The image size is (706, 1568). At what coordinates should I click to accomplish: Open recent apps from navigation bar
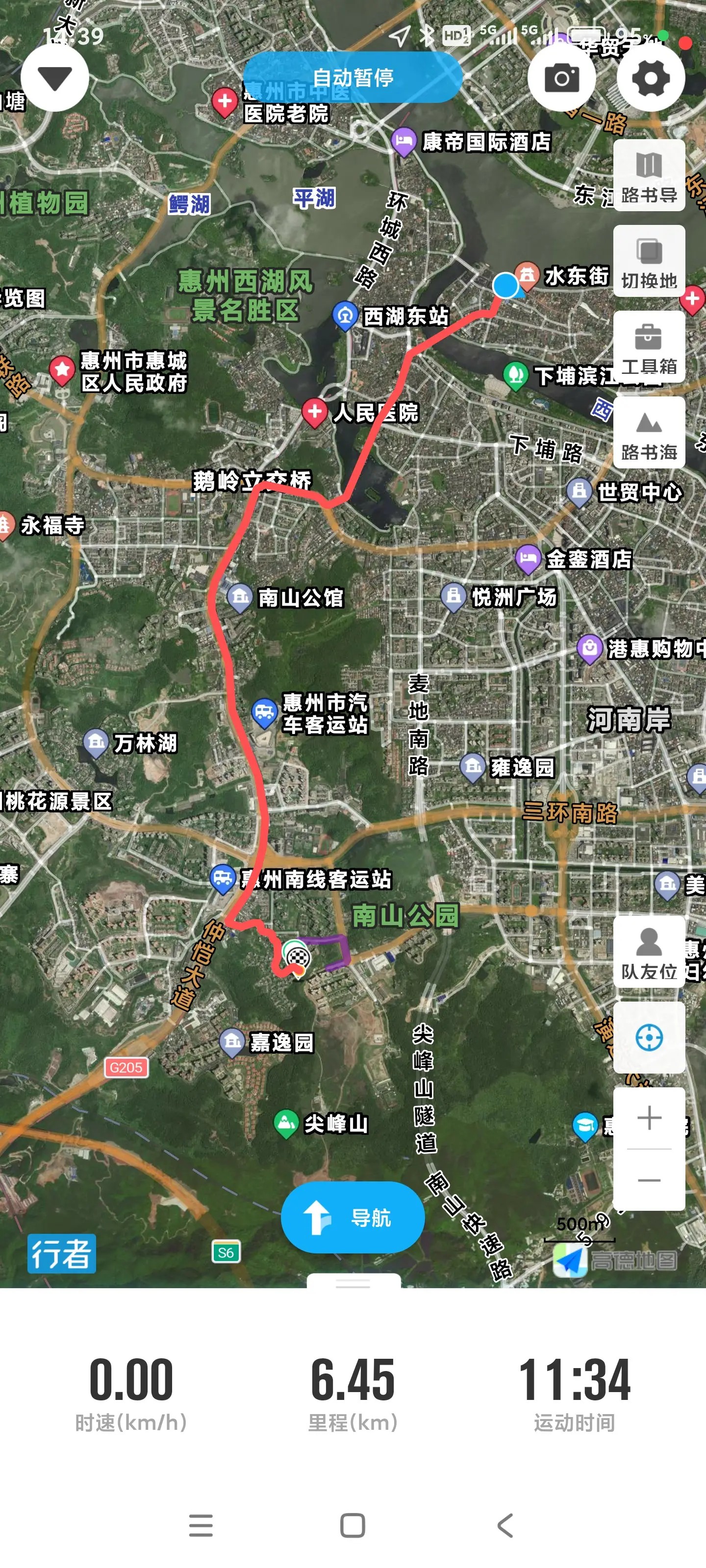click(201, 1526)
